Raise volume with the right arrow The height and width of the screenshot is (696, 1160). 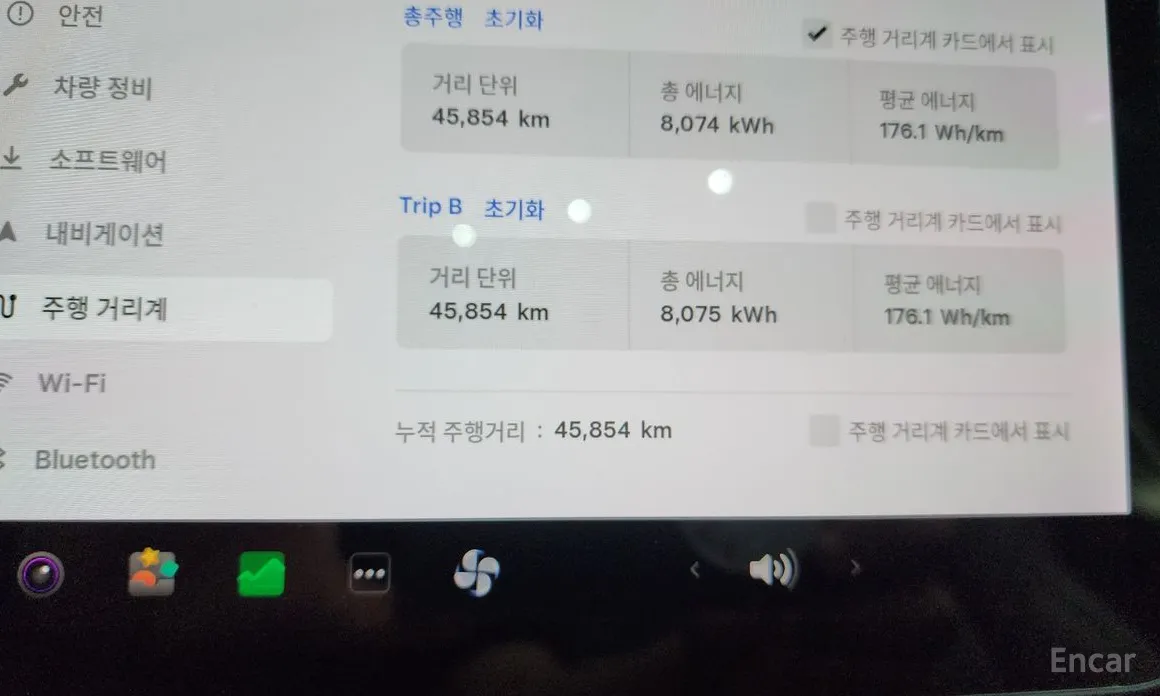[x=854, y=569]
